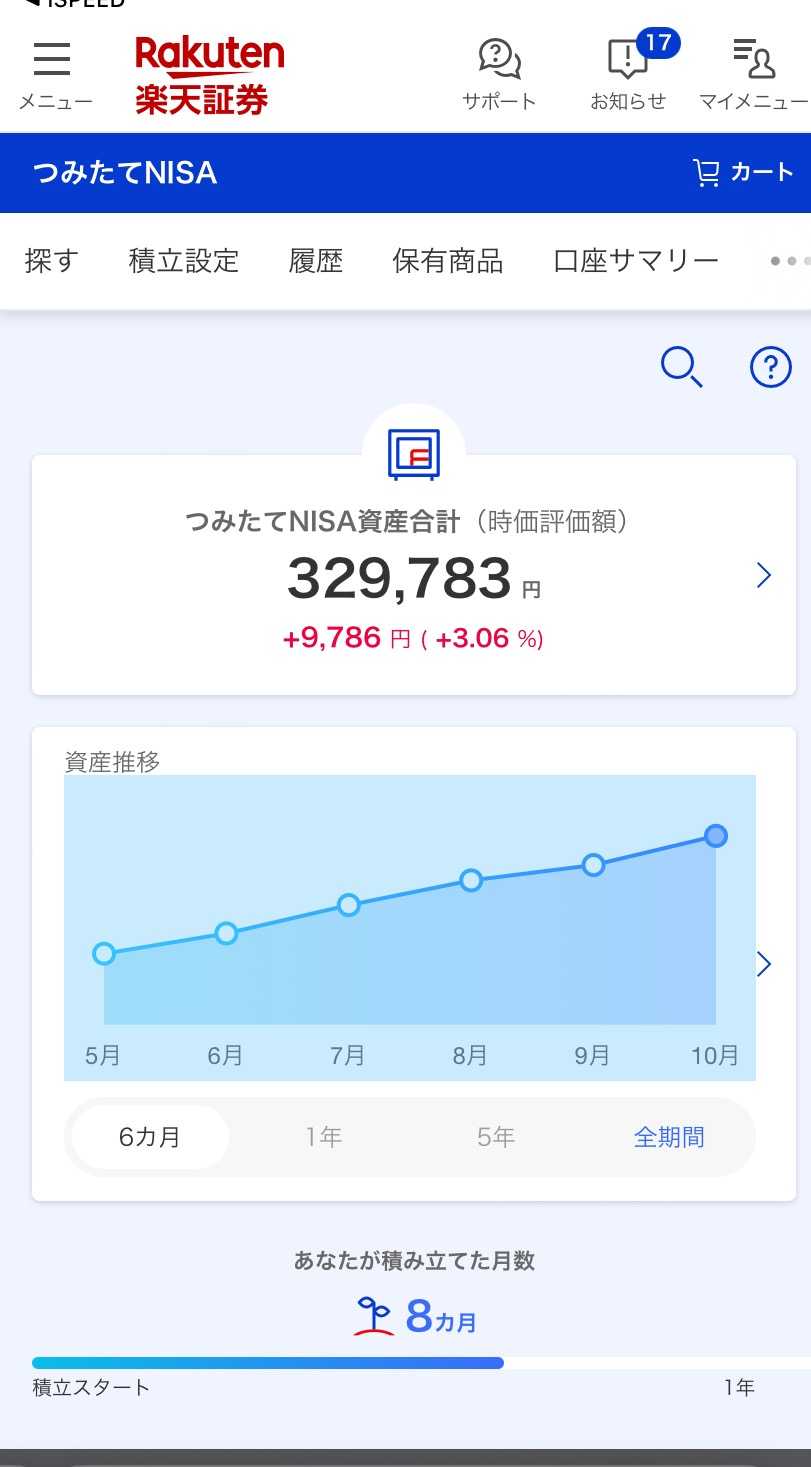Open the 資産推移 chart details arrow
This screenshot has height=1467, width=811.
point(764,964)
